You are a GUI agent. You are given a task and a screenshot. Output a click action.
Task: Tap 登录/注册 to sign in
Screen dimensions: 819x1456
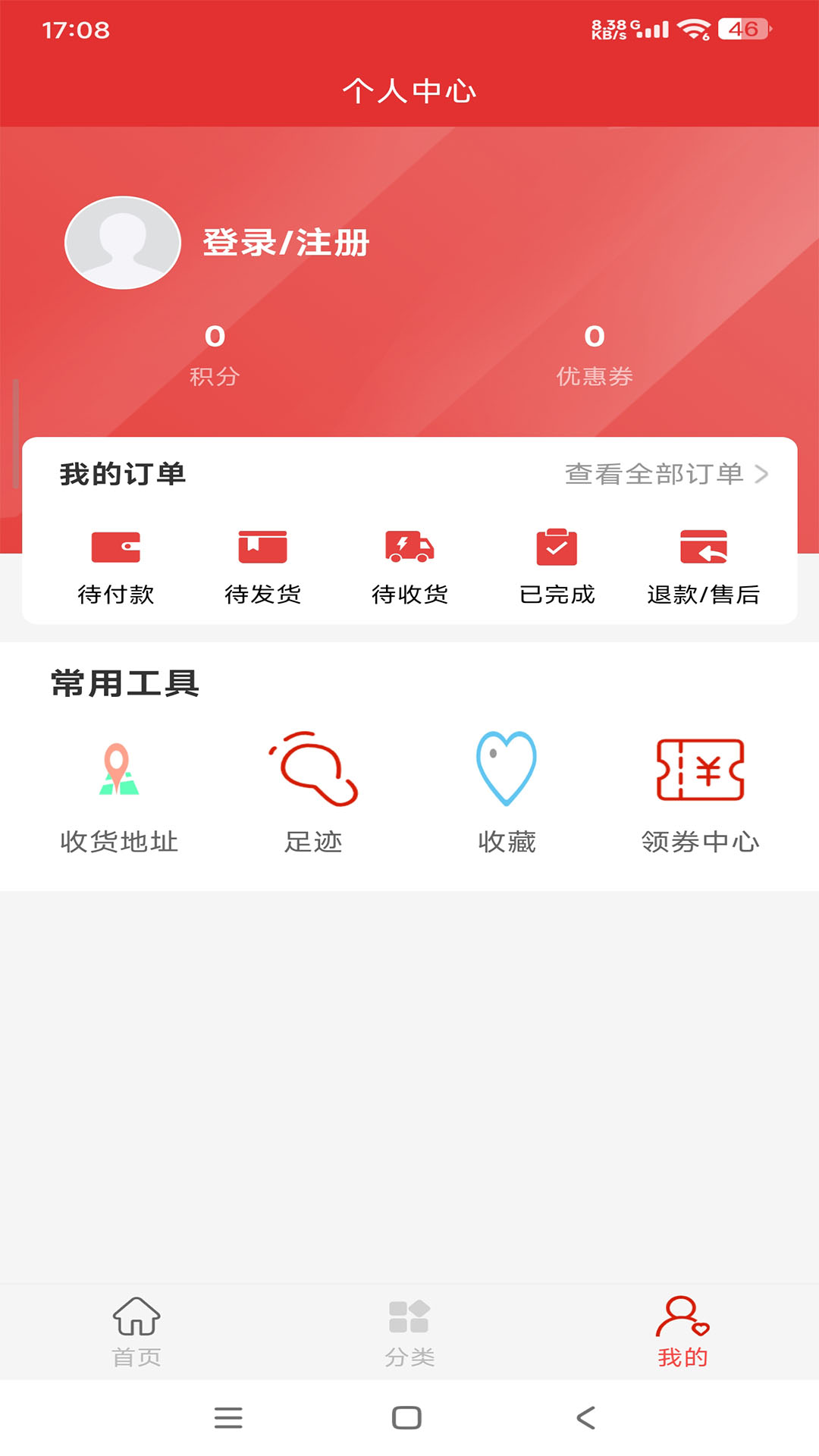point(284,243)
